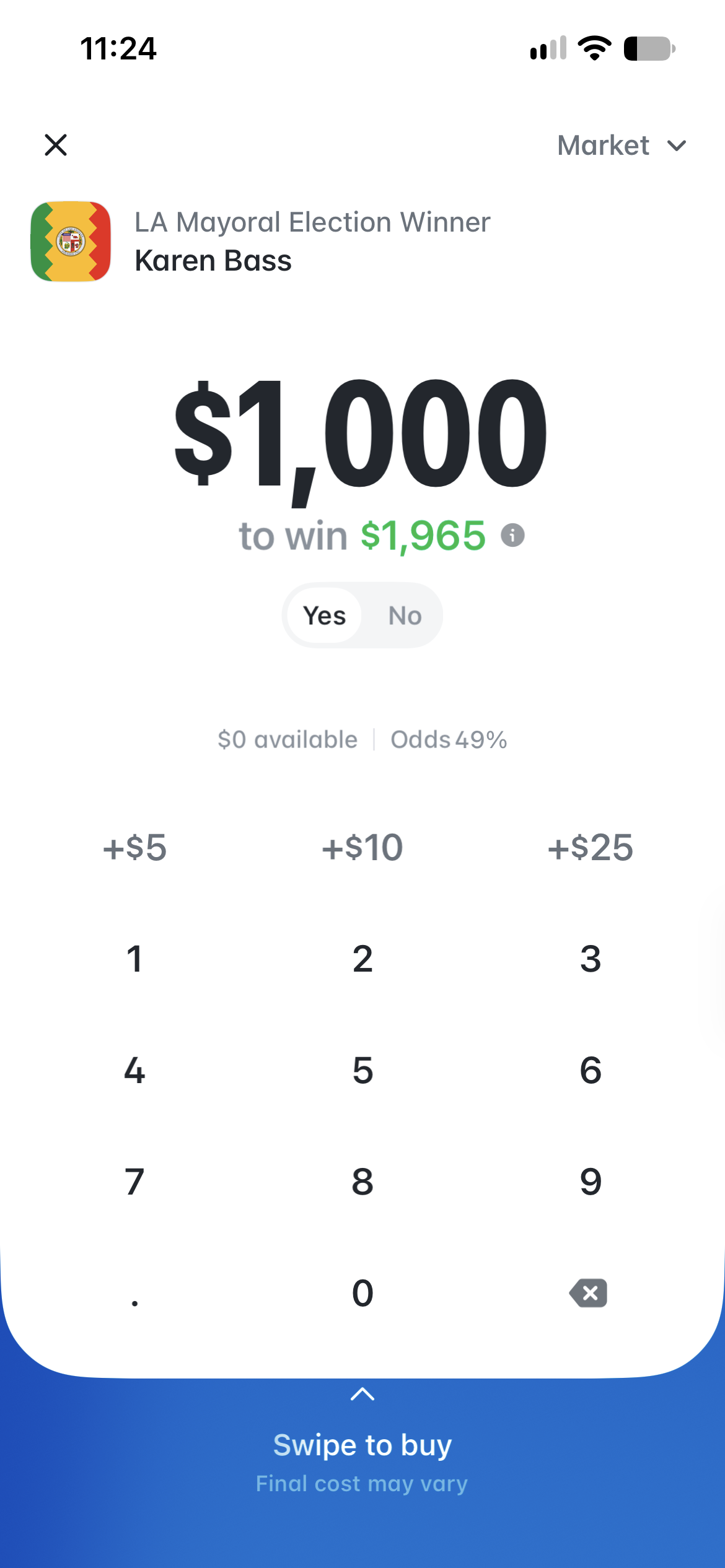Enter digit 2 on the keypad
Image resolution: width=725 pixels, height=1568 pixels.
362,959
